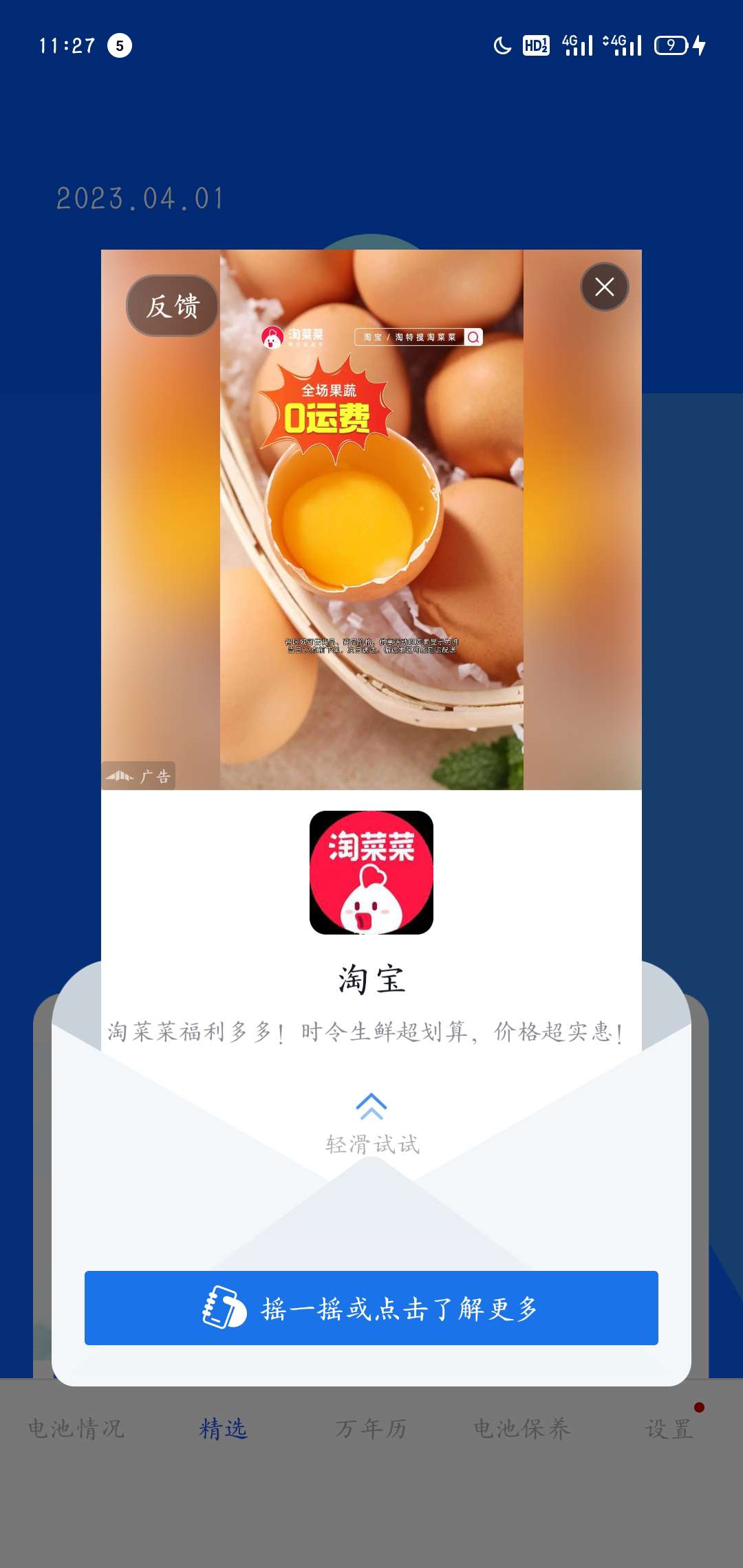Open the 设置 tab

669,1429
